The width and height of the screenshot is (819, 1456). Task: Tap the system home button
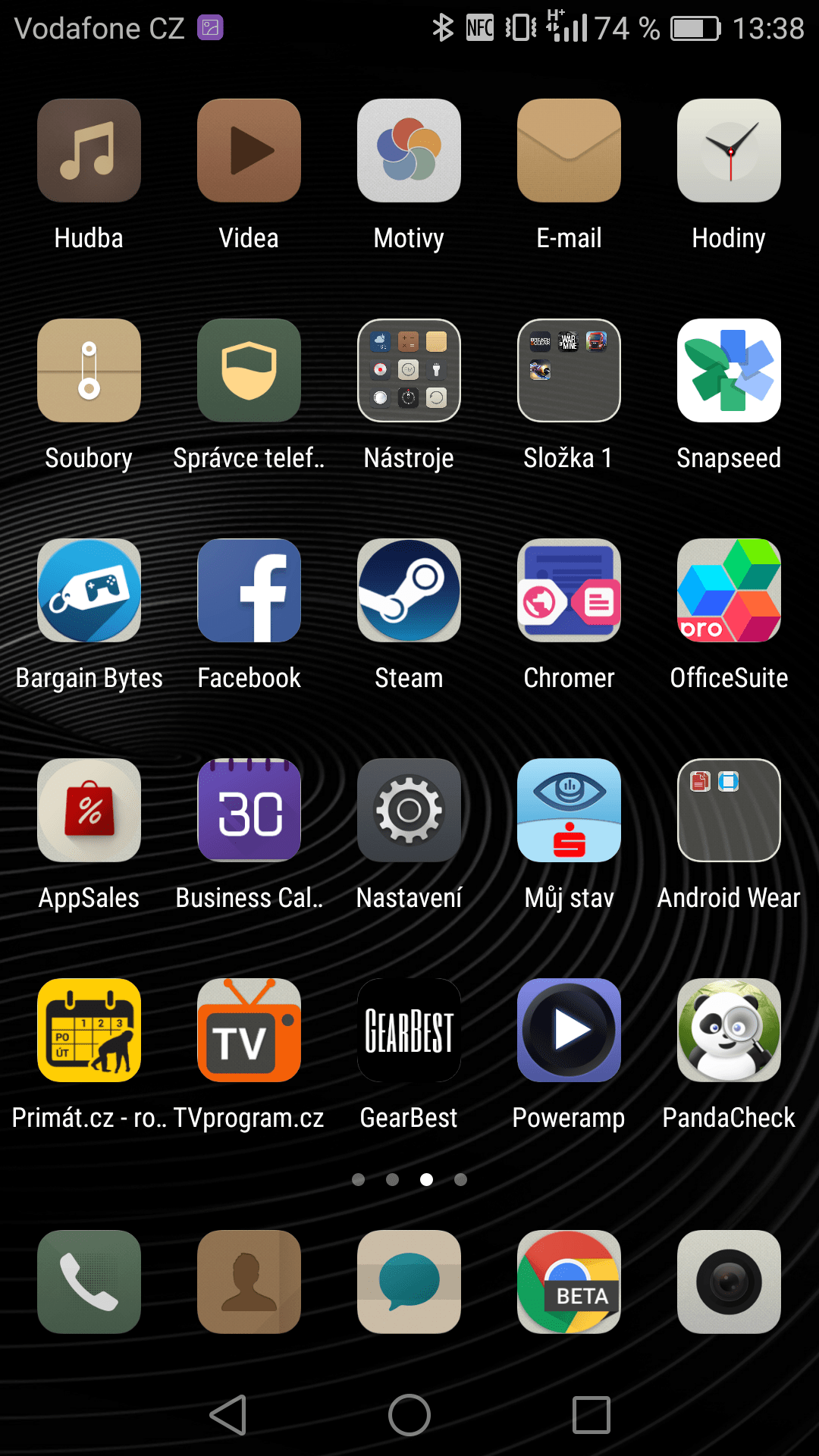tap(409, 1415)
